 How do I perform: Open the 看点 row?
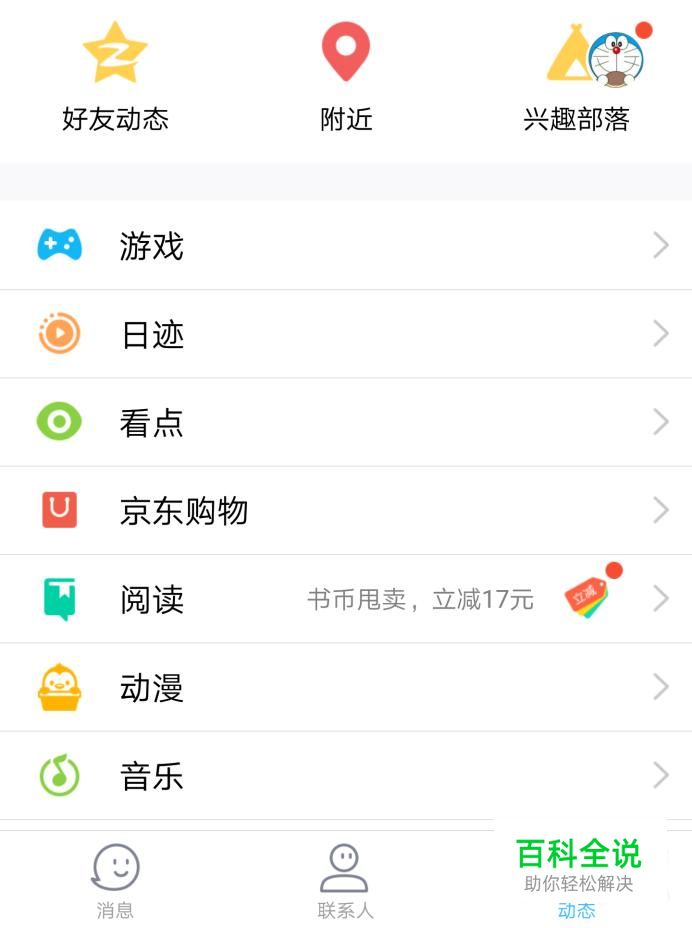coord(346,422)
